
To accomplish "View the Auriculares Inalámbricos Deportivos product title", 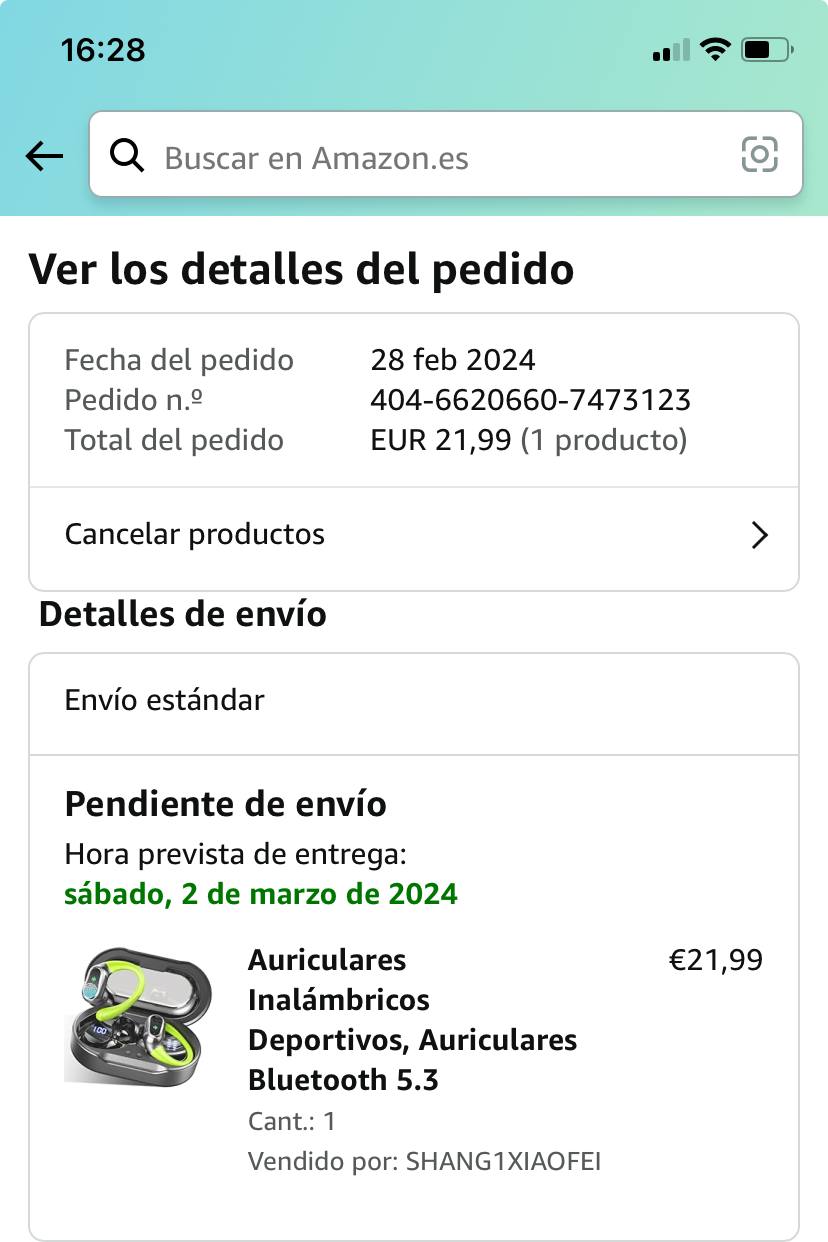I will tap(412, 1019).
